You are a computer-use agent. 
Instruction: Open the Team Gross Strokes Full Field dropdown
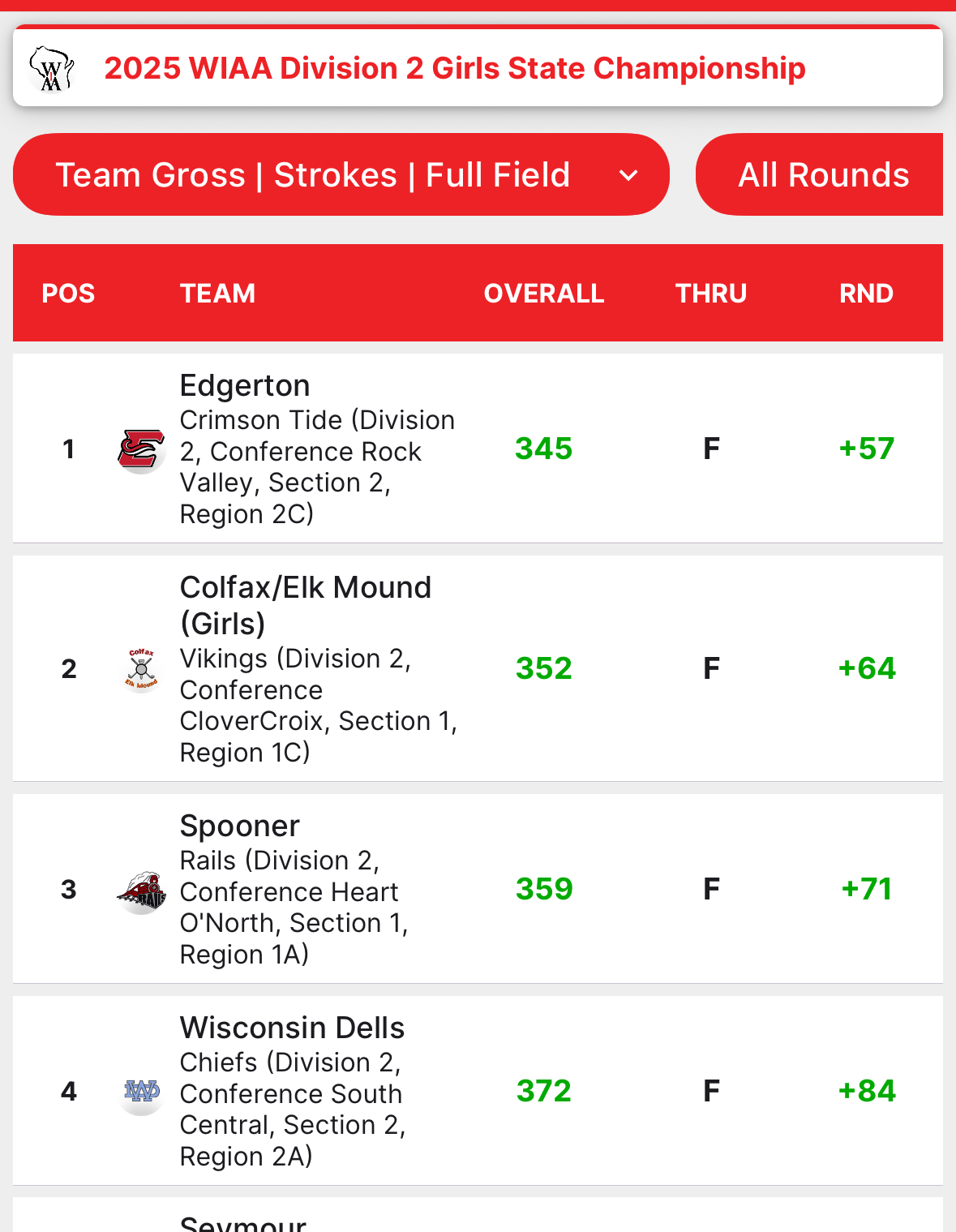coord(341,174)
